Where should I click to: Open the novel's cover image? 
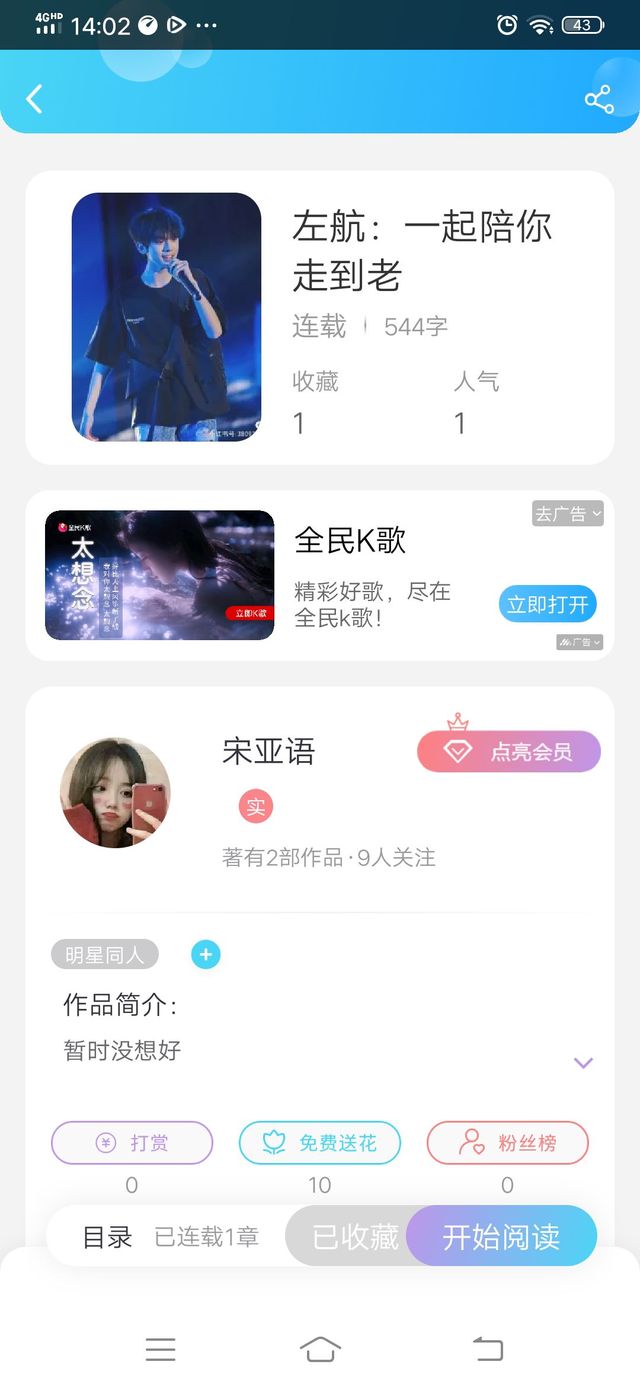pos(166,317)
